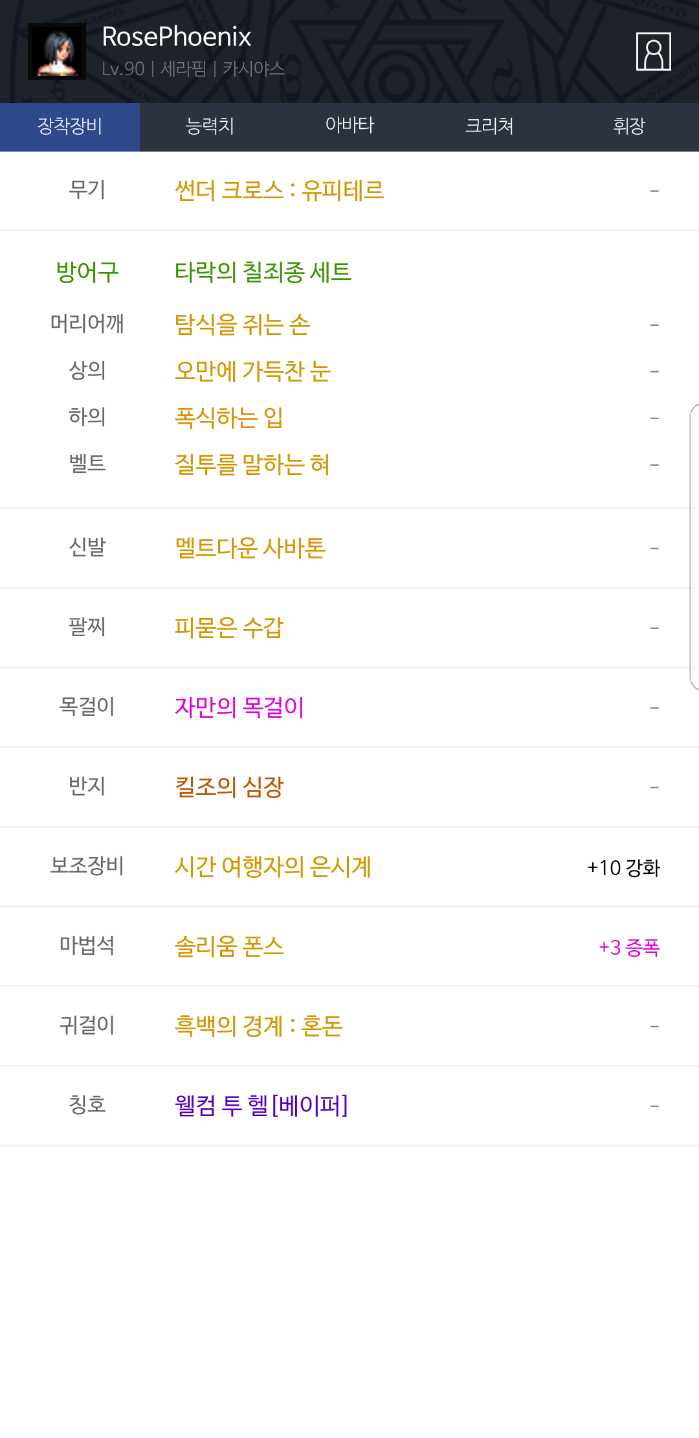Open weapon 썬더 크로스 : 유피테르

[x=279, y=190]
